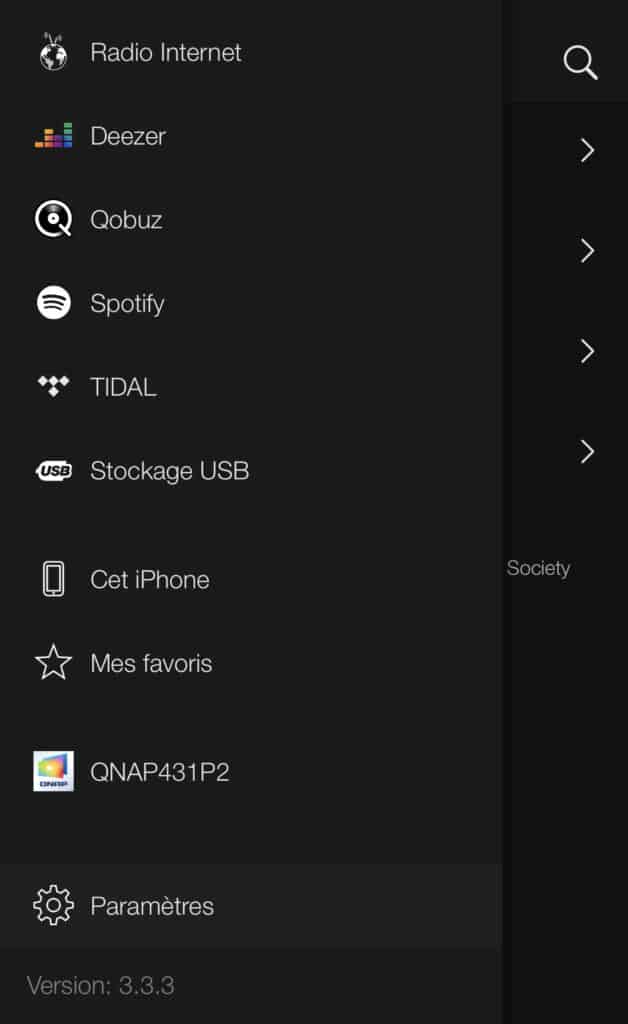Viewport: 628px width, 1024px height.
Task: Browse Stockage USB
Action: click(x=169, y=471)
